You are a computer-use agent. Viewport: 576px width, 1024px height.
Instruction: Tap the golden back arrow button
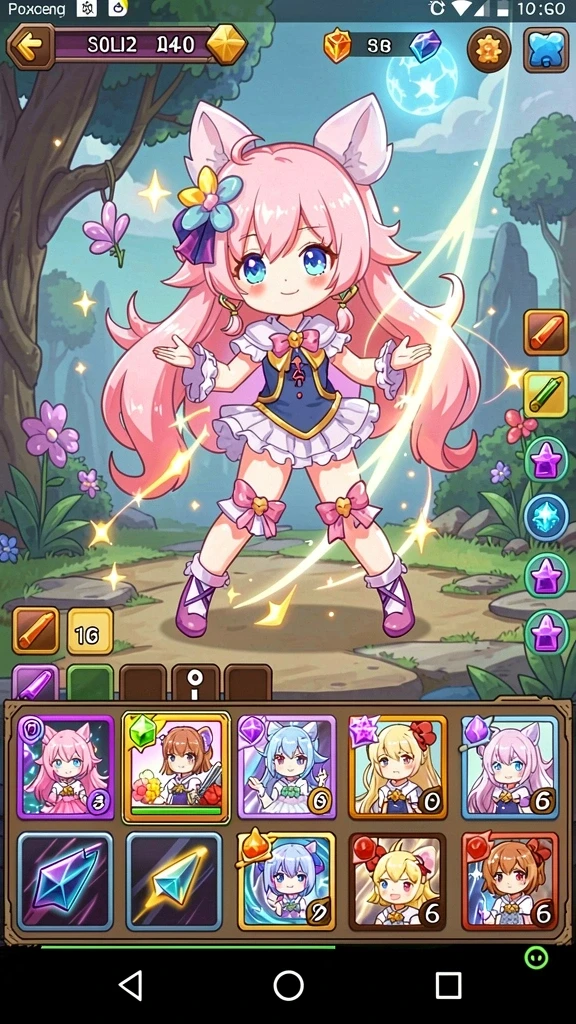(x=30, y=45)
